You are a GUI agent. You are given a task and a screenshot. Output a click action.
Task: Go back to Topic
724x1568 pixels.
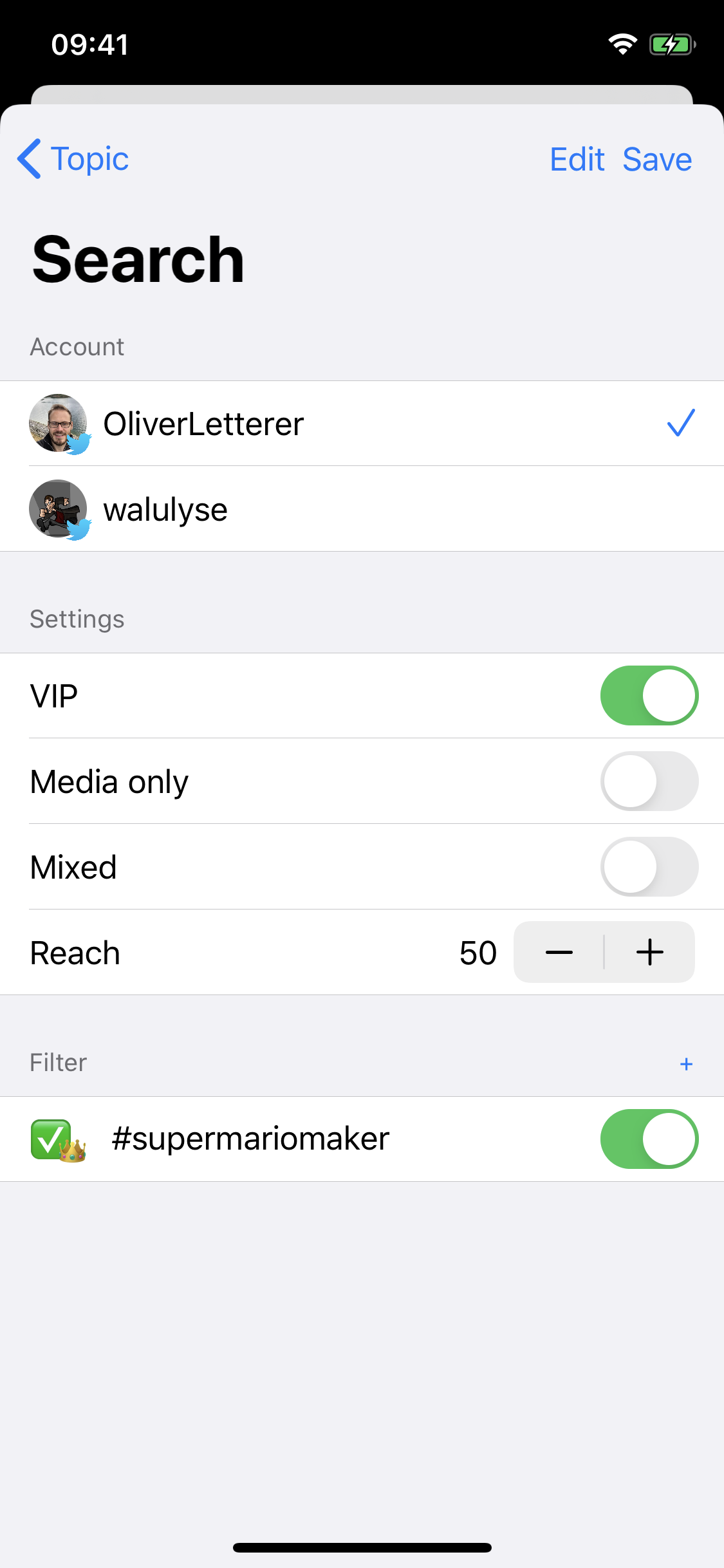(x=73, y=159)
